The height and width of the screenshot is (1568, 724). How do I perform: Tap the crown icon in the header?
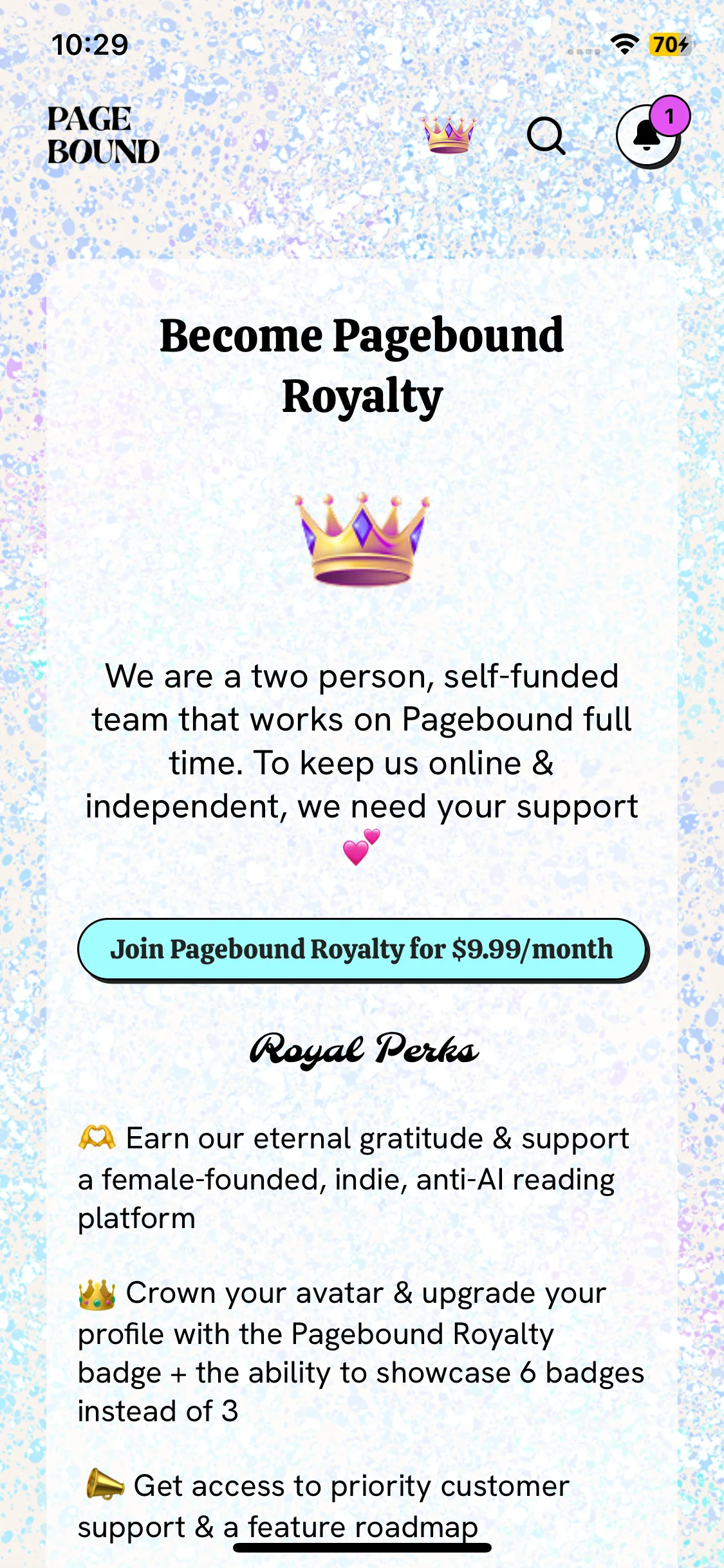449,135
